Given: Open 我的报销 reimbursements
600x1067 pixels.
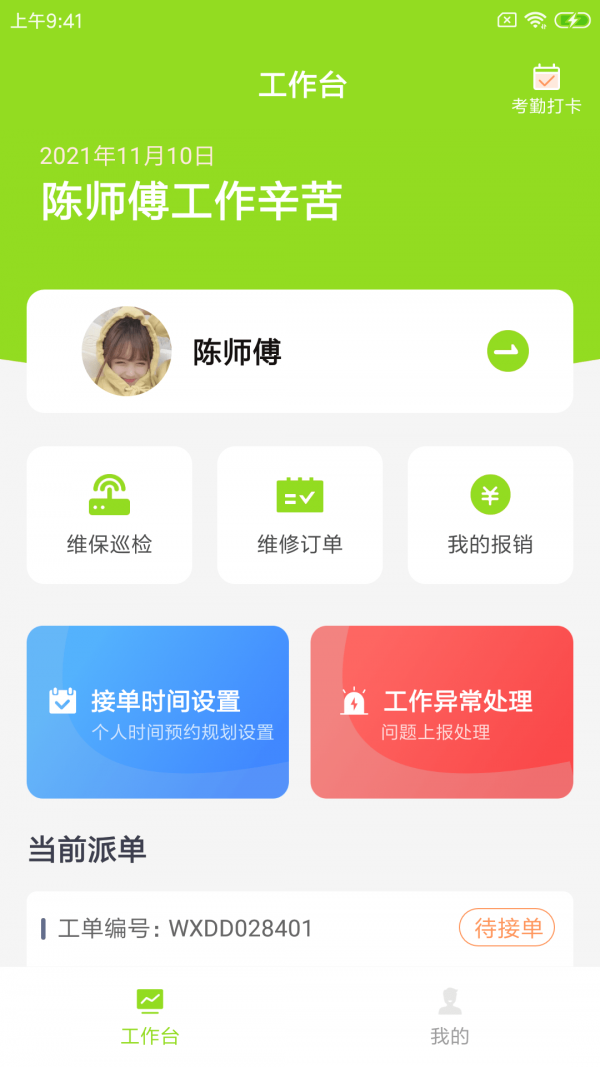Looking at the screenshot, I should (490, 515).
